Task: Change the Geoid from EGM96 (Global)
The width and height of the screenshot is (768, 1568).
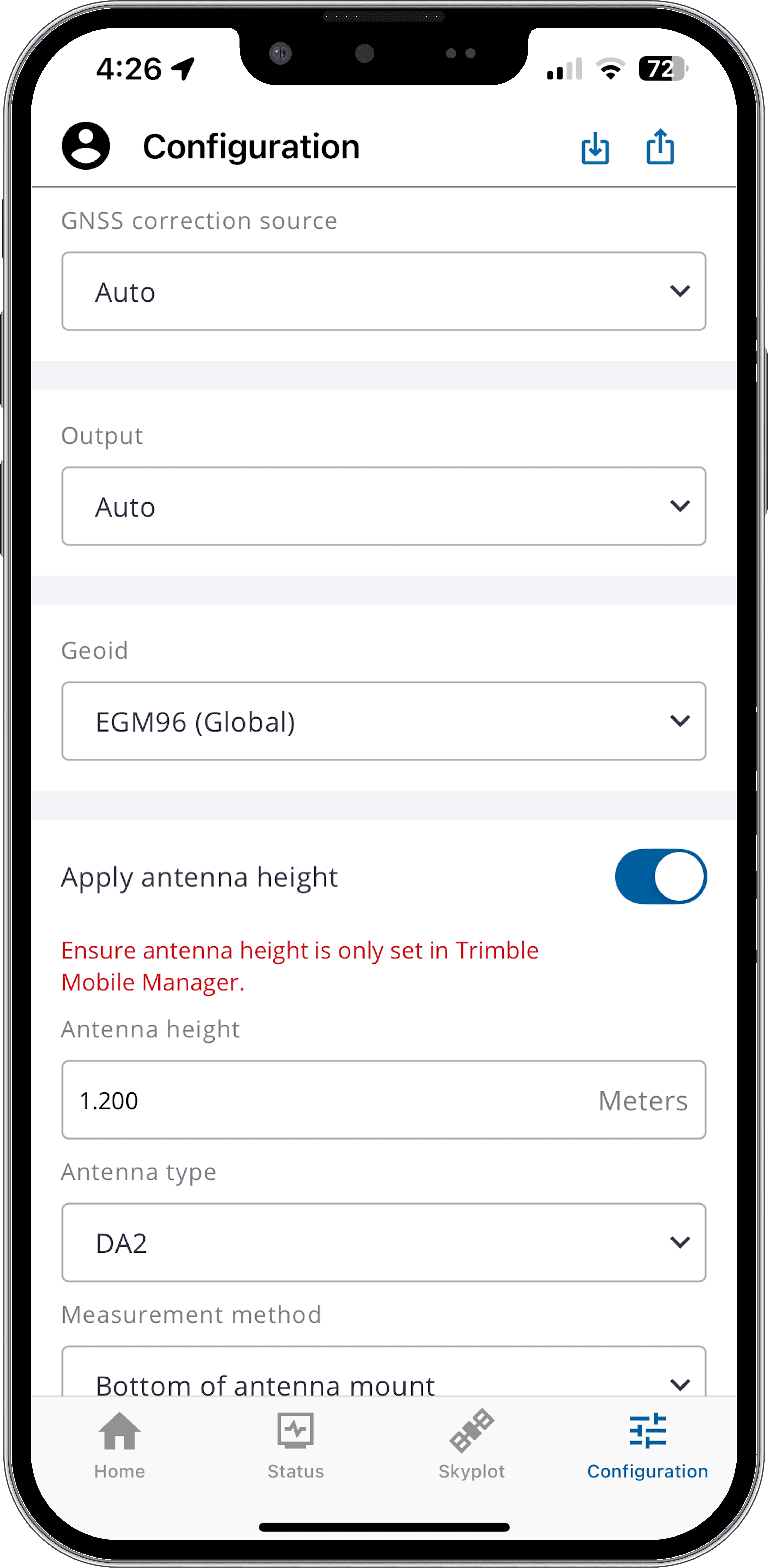Action: (x=383, y=721)
